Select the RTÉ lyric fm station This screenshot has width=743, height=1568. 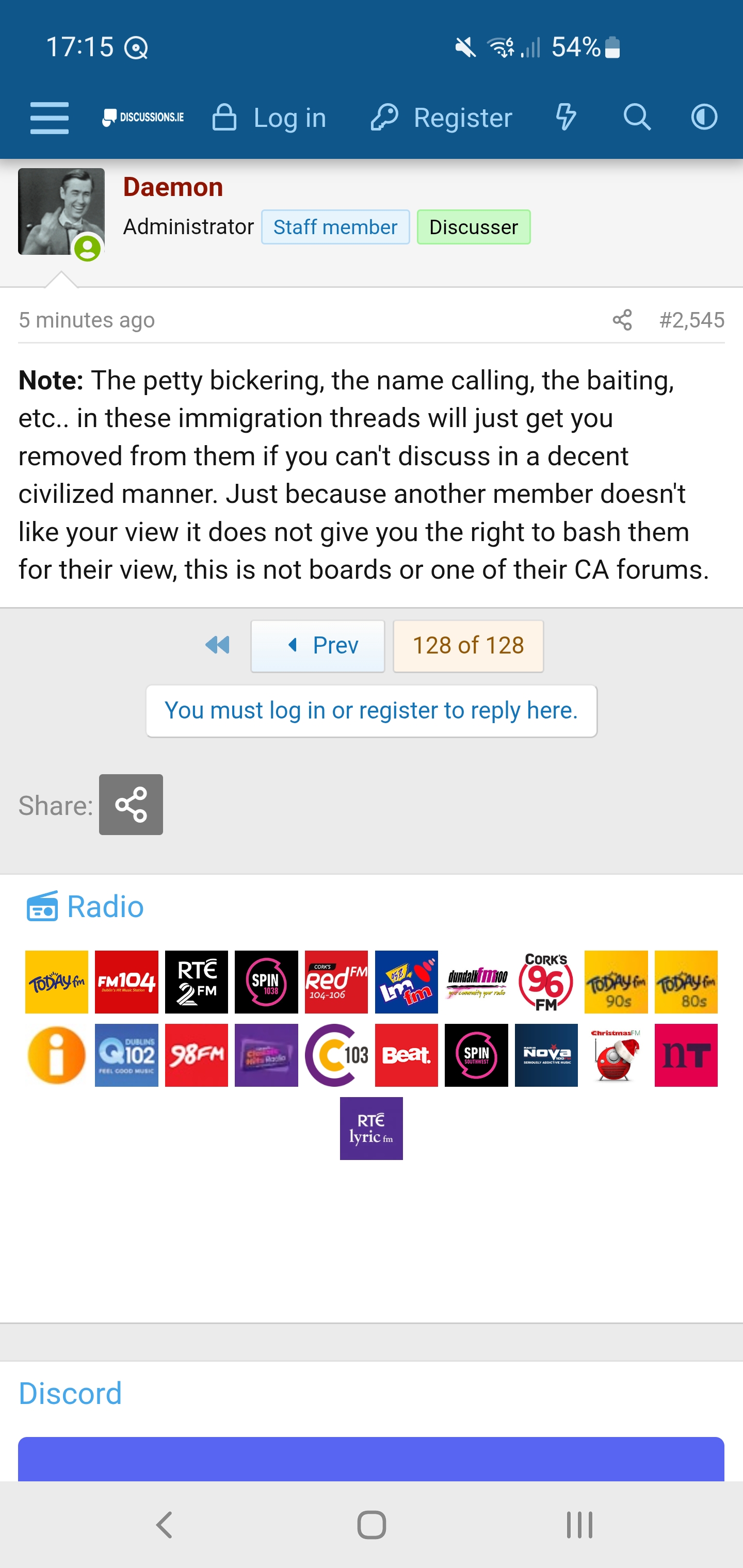click(371, 1128)
